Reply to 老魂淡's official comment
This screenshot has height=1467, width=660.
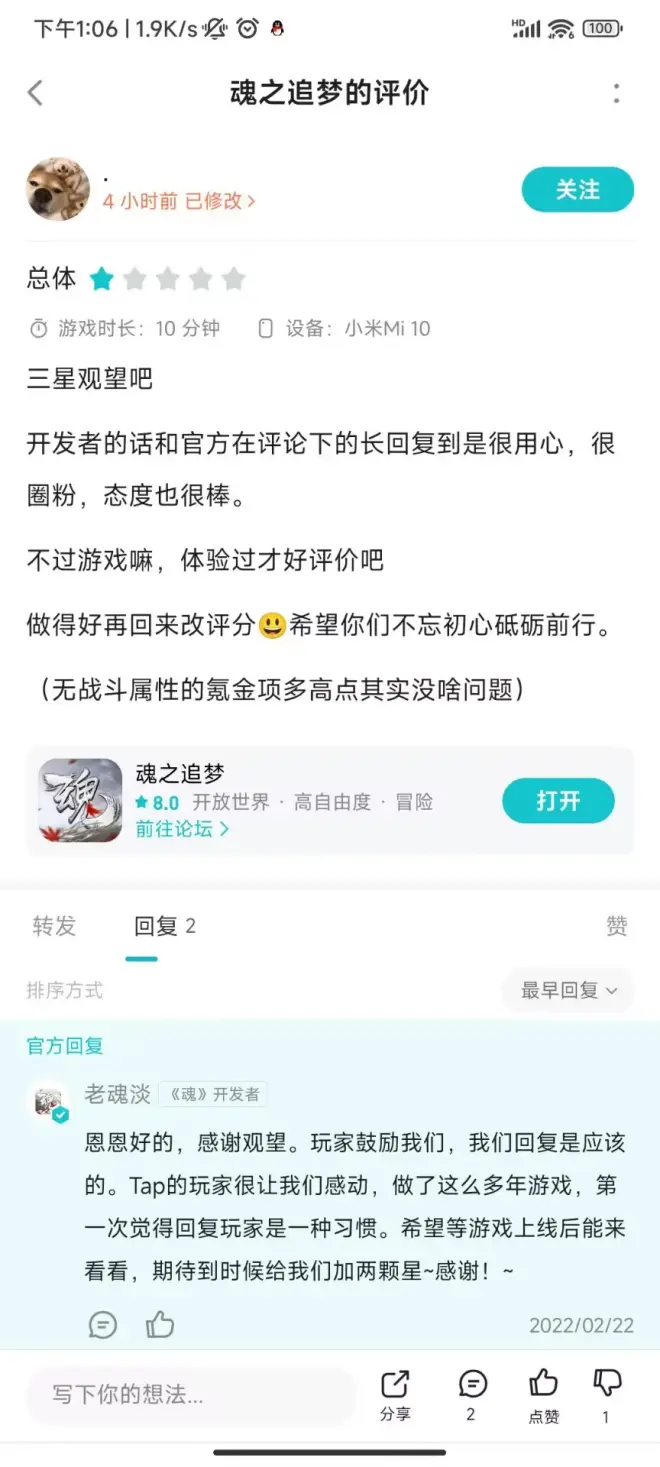(x=103, y=1325)
